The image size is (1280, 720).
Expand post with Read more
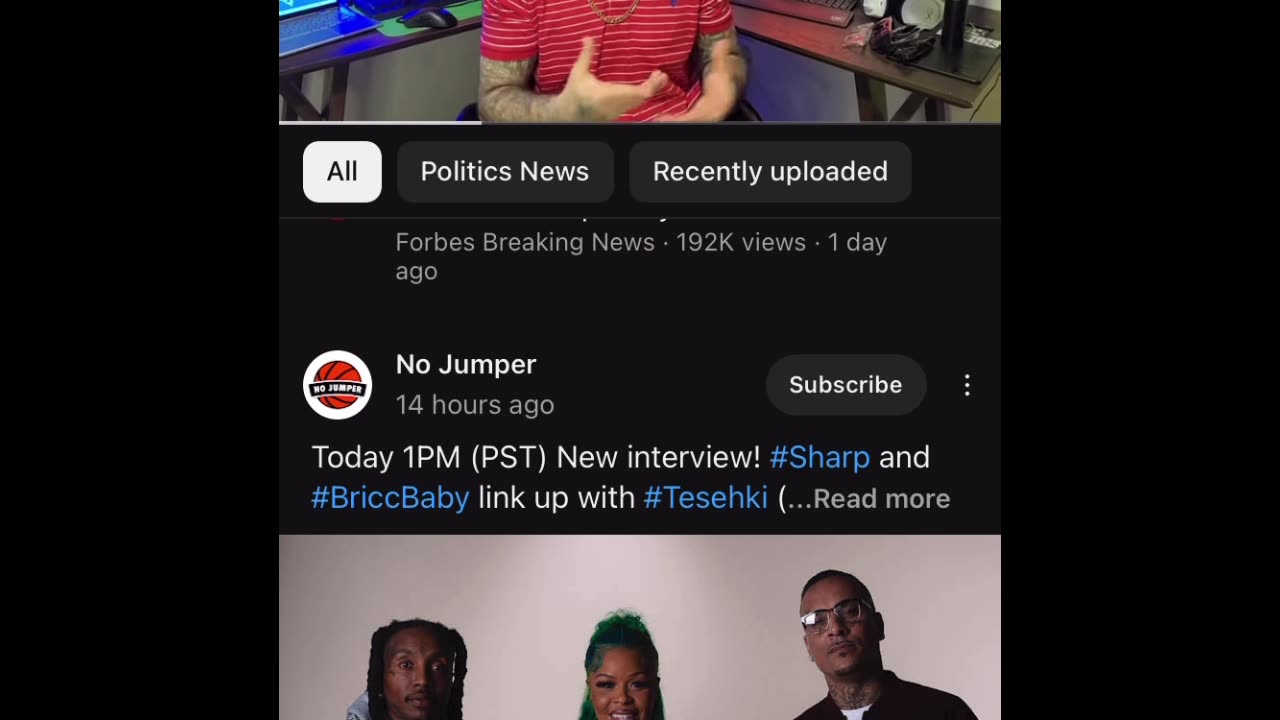click(x=881, y=499)
